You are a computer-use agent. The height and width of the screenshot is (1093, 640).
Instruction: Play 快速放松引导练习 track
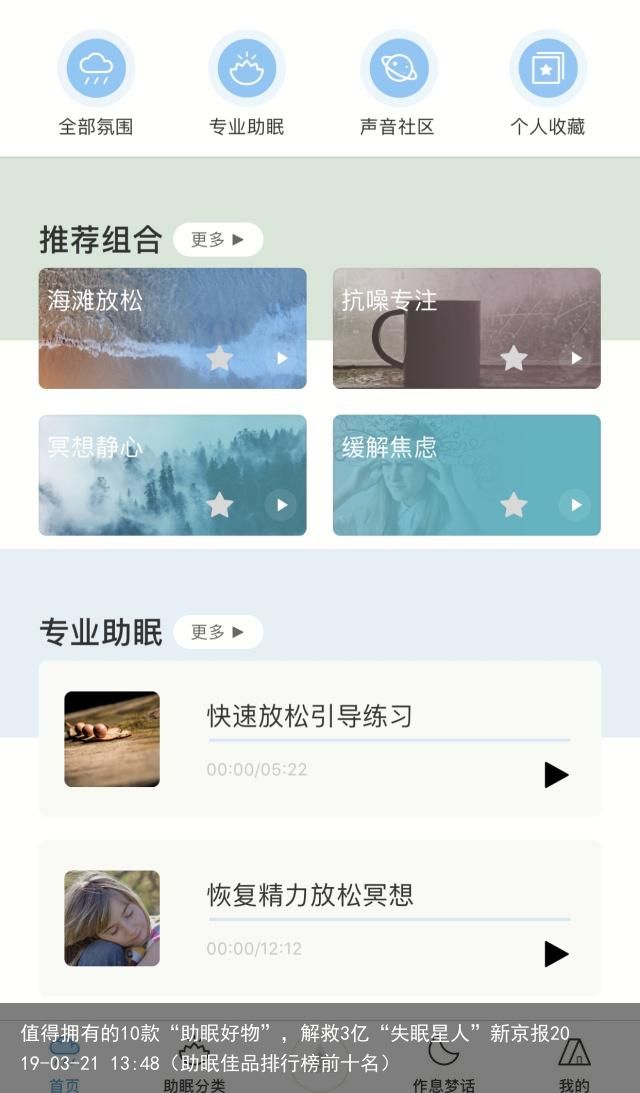coord(556,775)
